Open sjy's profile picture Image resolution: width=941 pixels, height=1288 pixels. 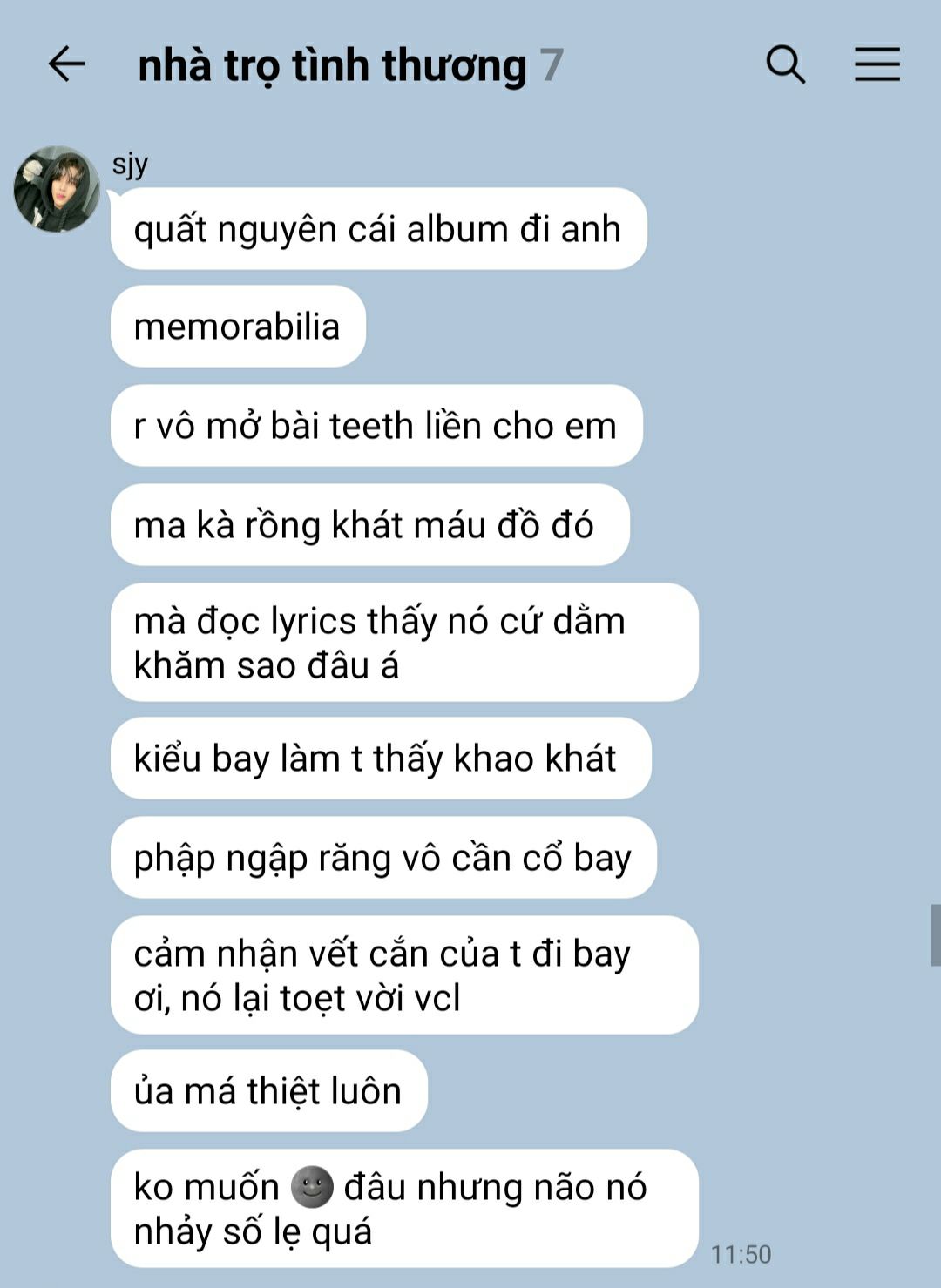(x=57, y=189)
